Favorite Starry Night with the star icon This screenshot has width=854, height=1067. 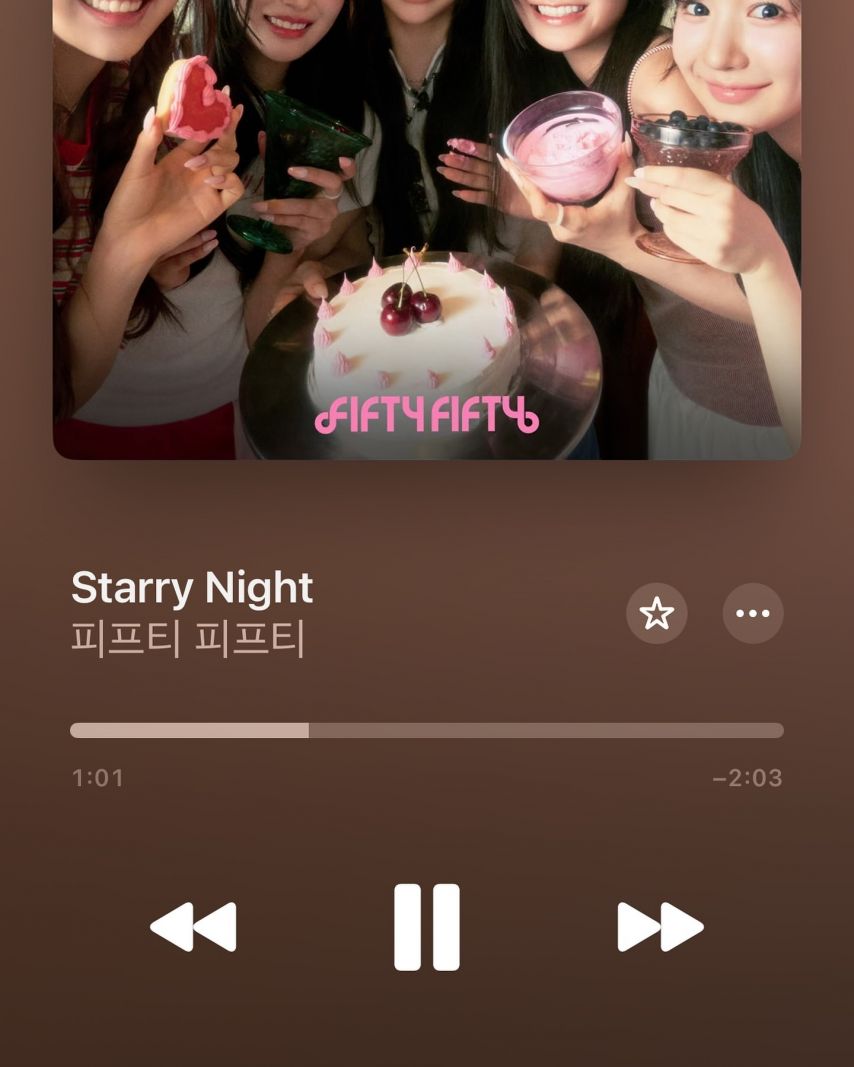coord(657,613)
